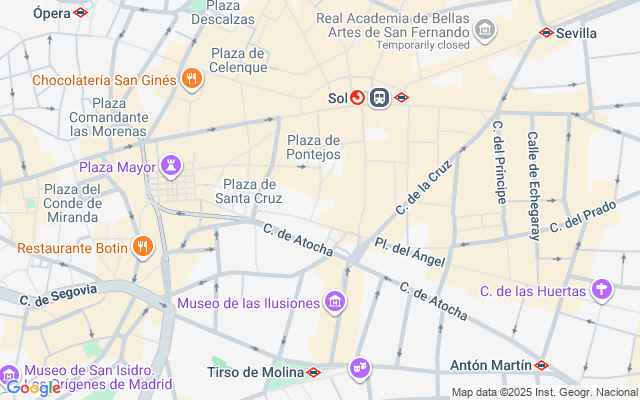This screenshot has height=400, width=640.
Task: Open the Ópera metro station marker
Action: pyautogui.click(x=80, y=13)
